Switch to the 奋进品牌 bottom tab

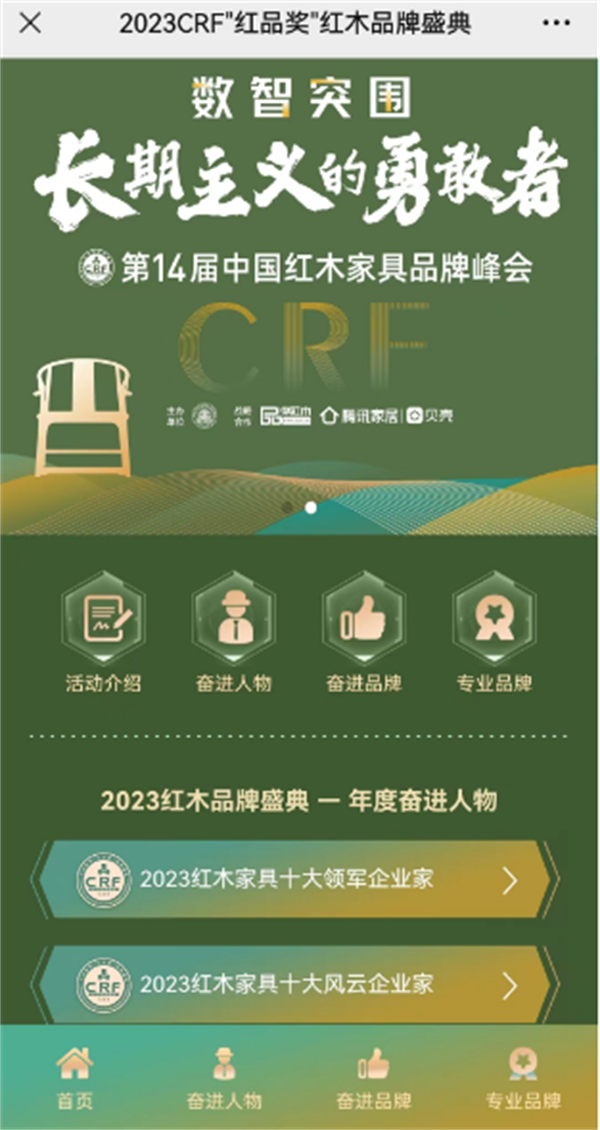tap(374, 1077)
